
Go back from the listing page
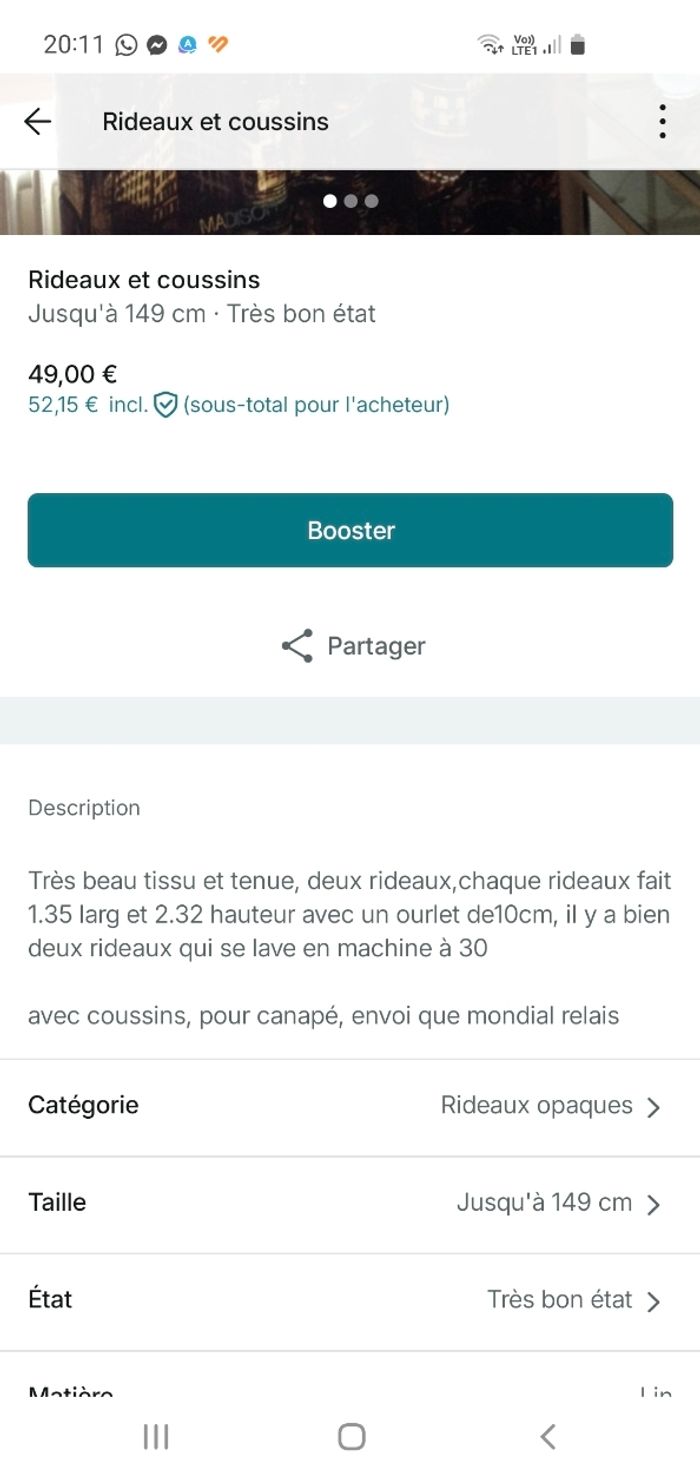coord(37,122)
